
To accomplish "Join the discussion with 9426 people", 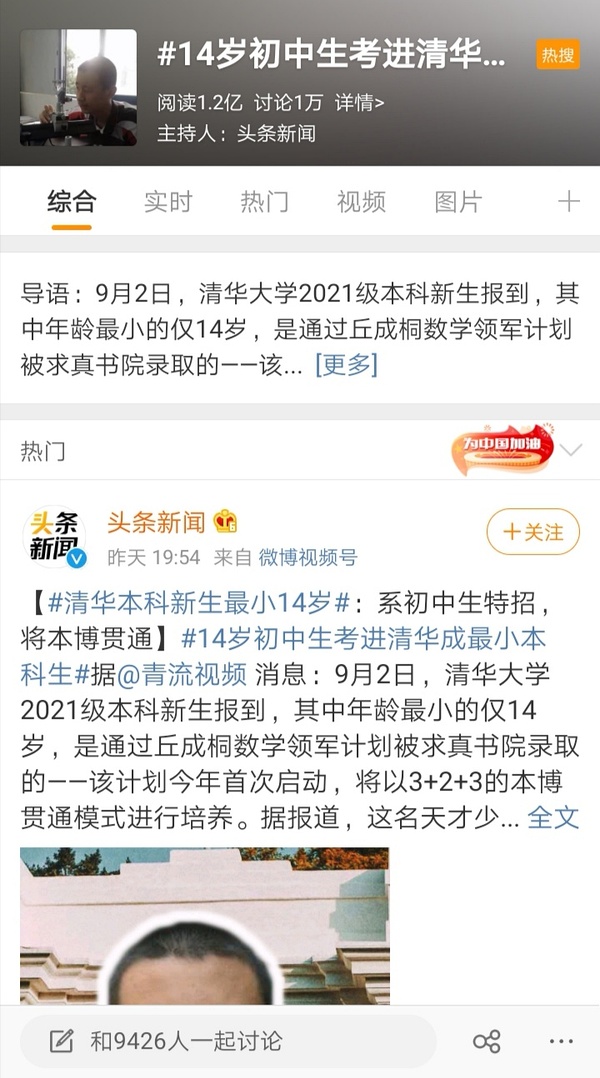I will (228, 1042).
